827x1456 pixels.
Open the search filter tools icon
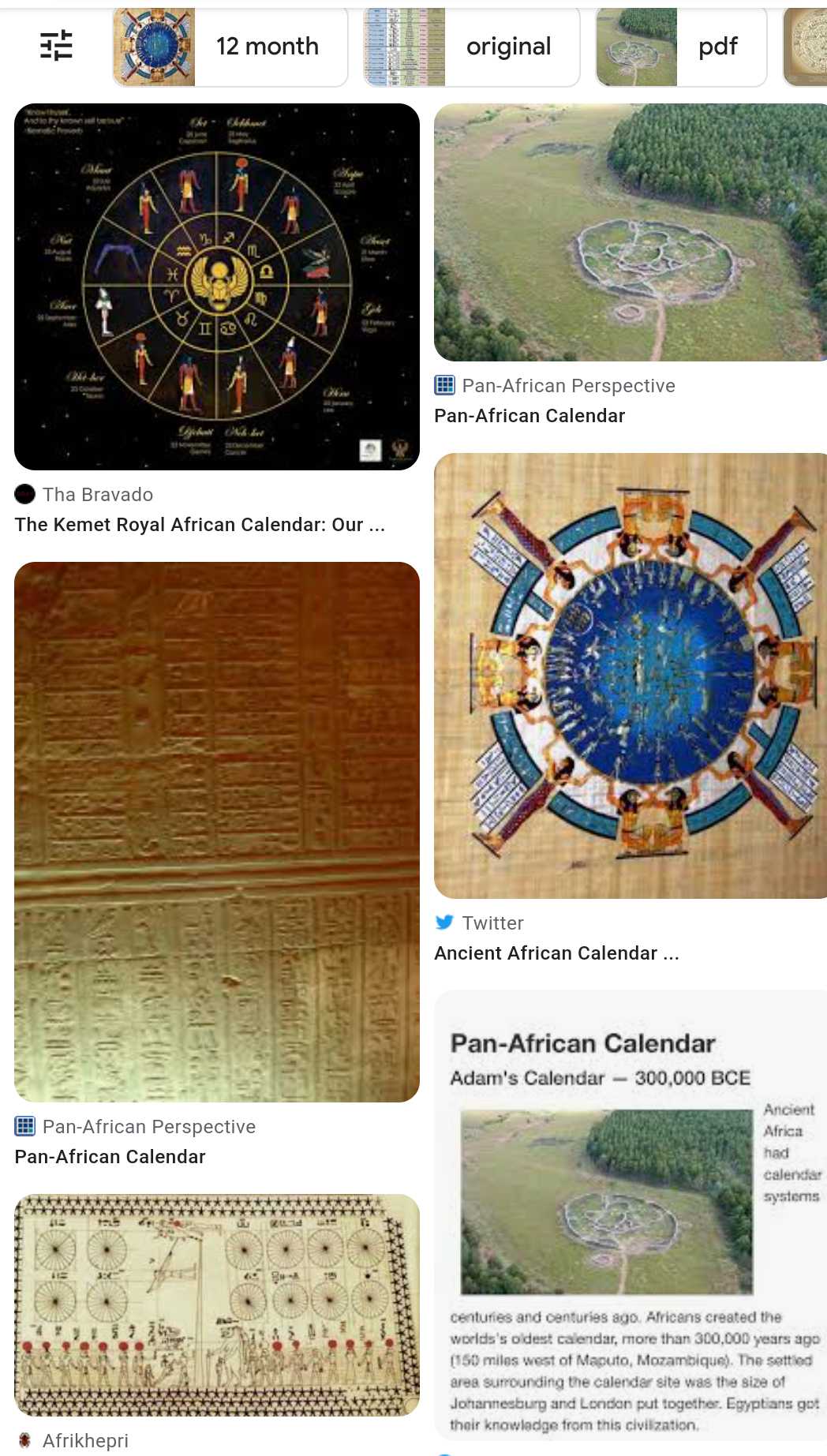click(56, 46)
